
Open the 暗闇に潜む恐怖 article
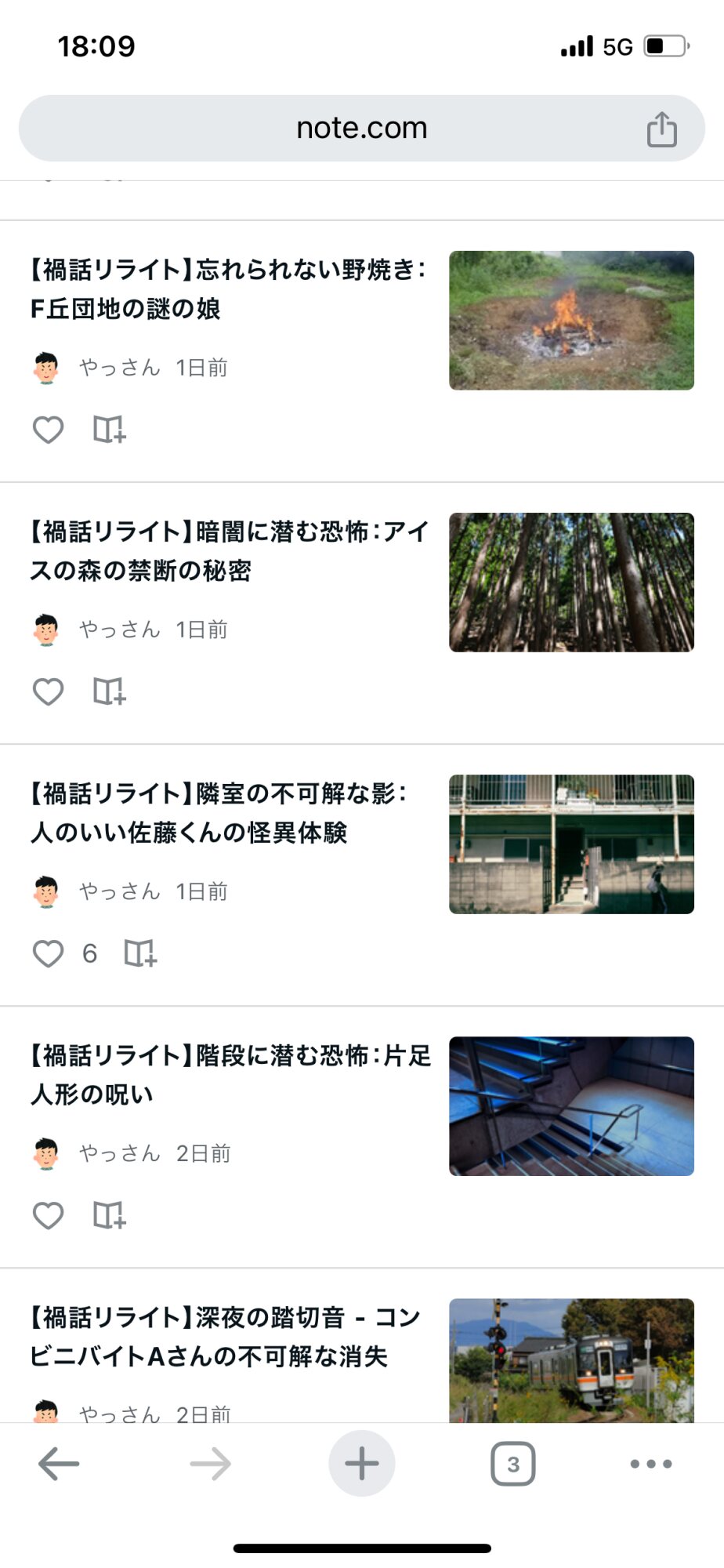tap(229, 551)
